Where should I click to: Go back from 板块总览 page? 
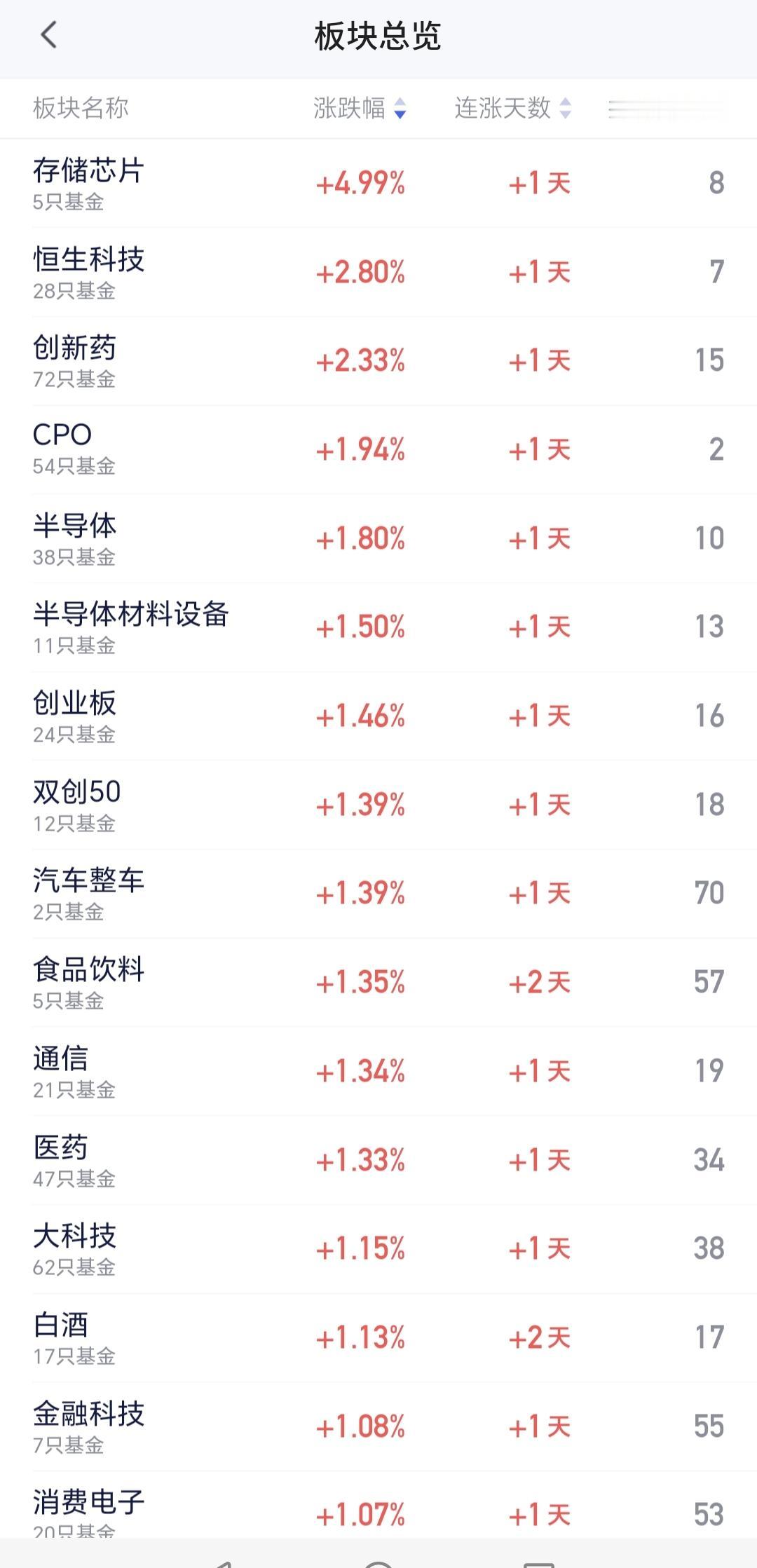[x=48, y=35]
